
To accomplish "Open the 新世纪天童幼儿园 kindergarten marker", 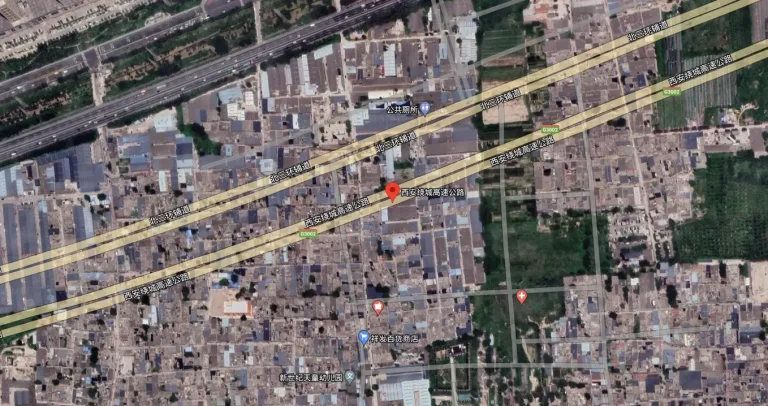I will tap(349, 376).
